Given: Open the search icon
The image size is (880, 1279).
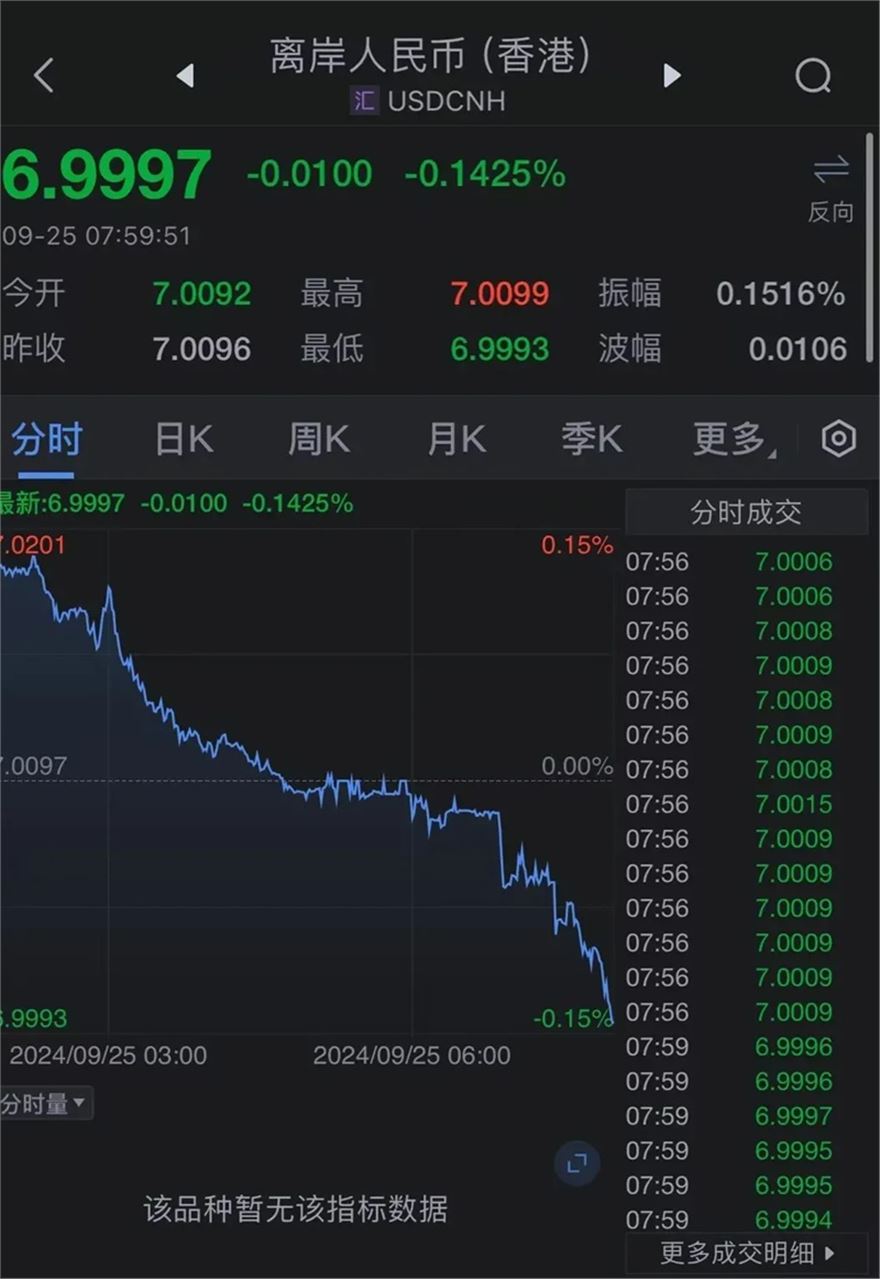Looking at the screenshot, I should pos(812,75).
